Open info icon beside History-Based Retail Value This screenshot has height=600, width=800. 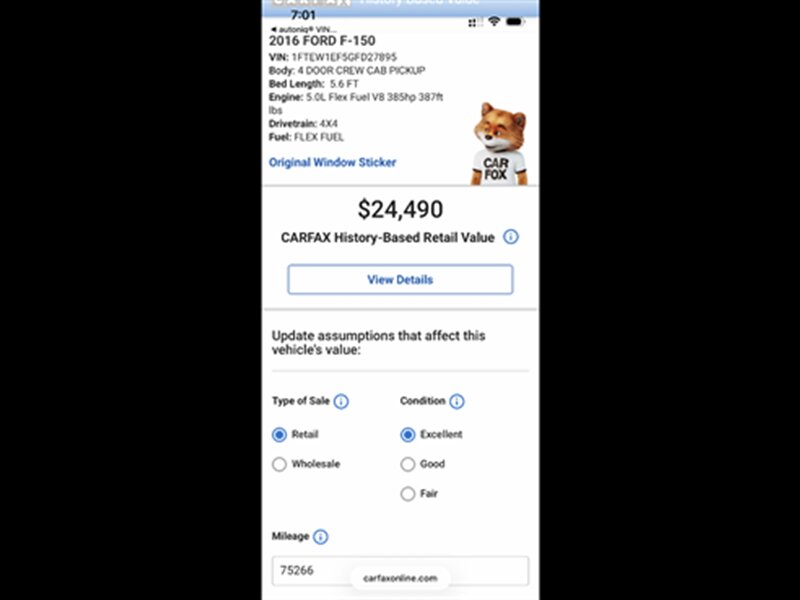click(511, 237)
